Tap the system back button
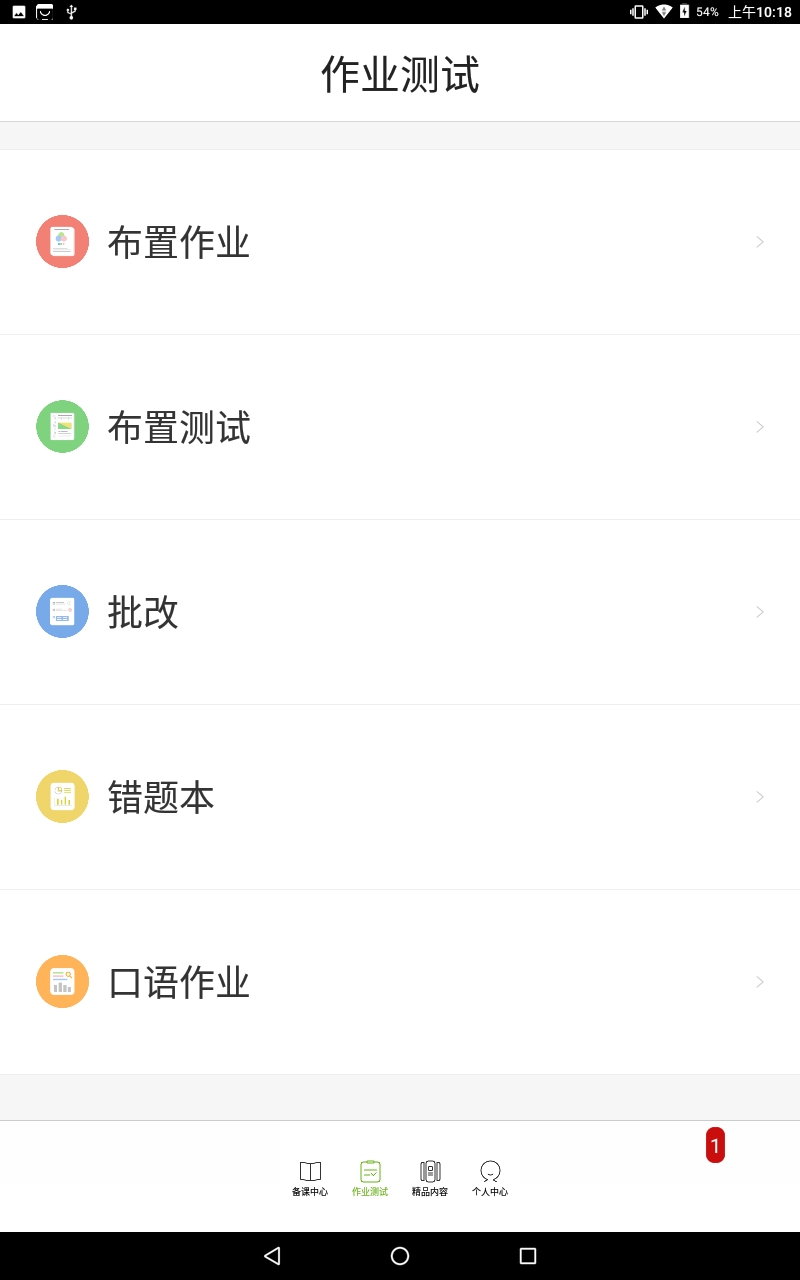The width and height of the screenshot is (800, 1280). [272, 1256]
